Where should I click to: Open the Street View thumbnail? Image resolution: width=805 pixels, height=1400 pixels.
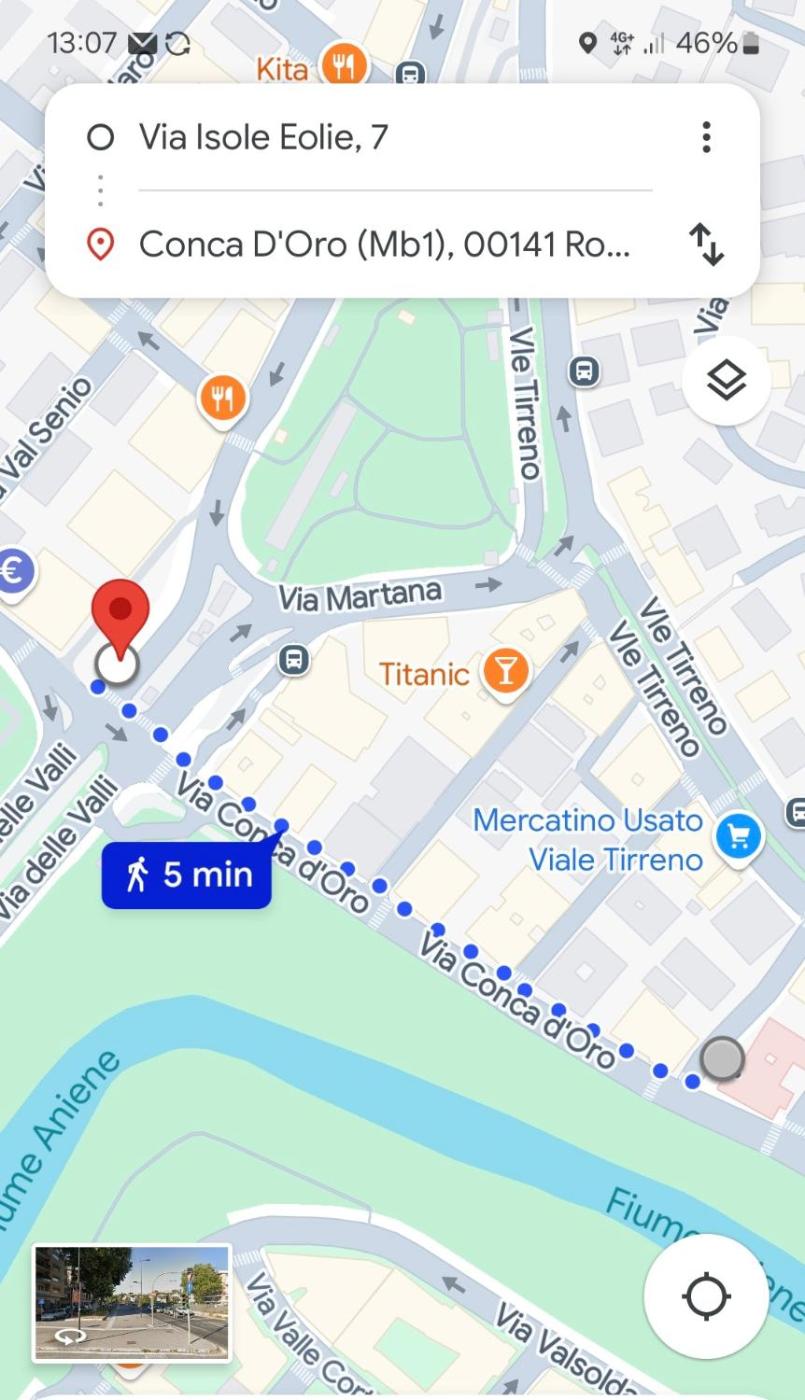(x=132, y=1302)
